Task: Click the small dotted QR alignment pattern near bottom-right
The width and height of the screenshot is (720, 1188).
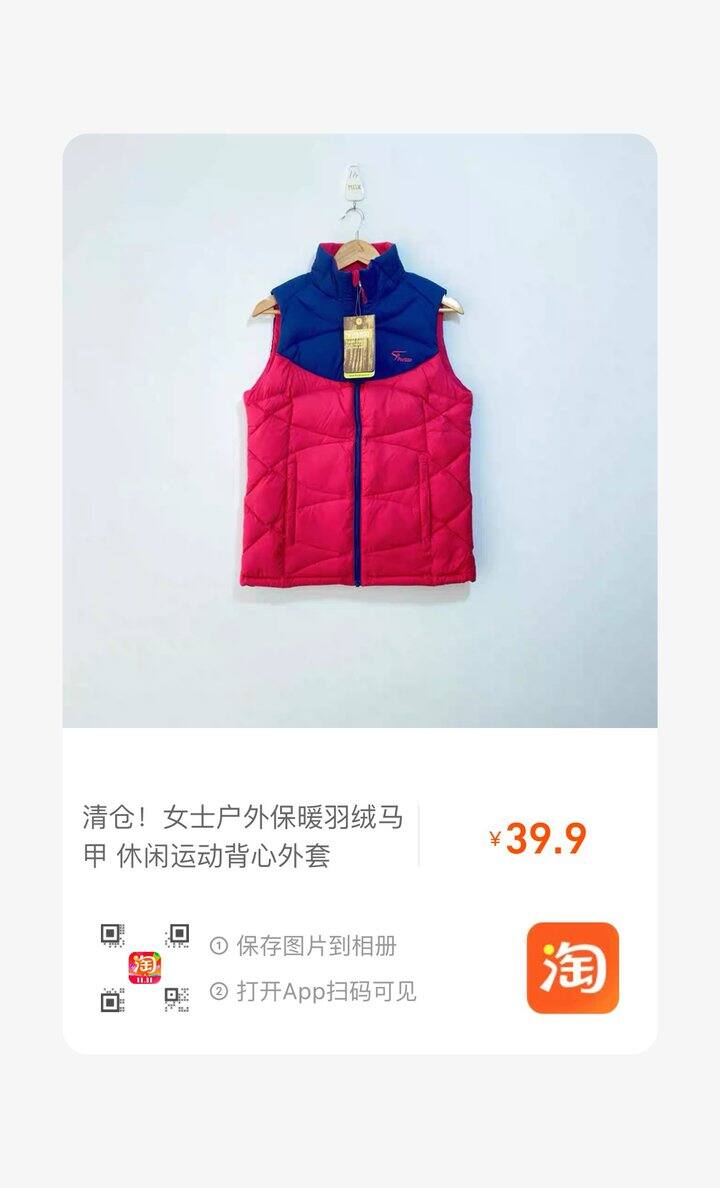Action: pos(173,994)
